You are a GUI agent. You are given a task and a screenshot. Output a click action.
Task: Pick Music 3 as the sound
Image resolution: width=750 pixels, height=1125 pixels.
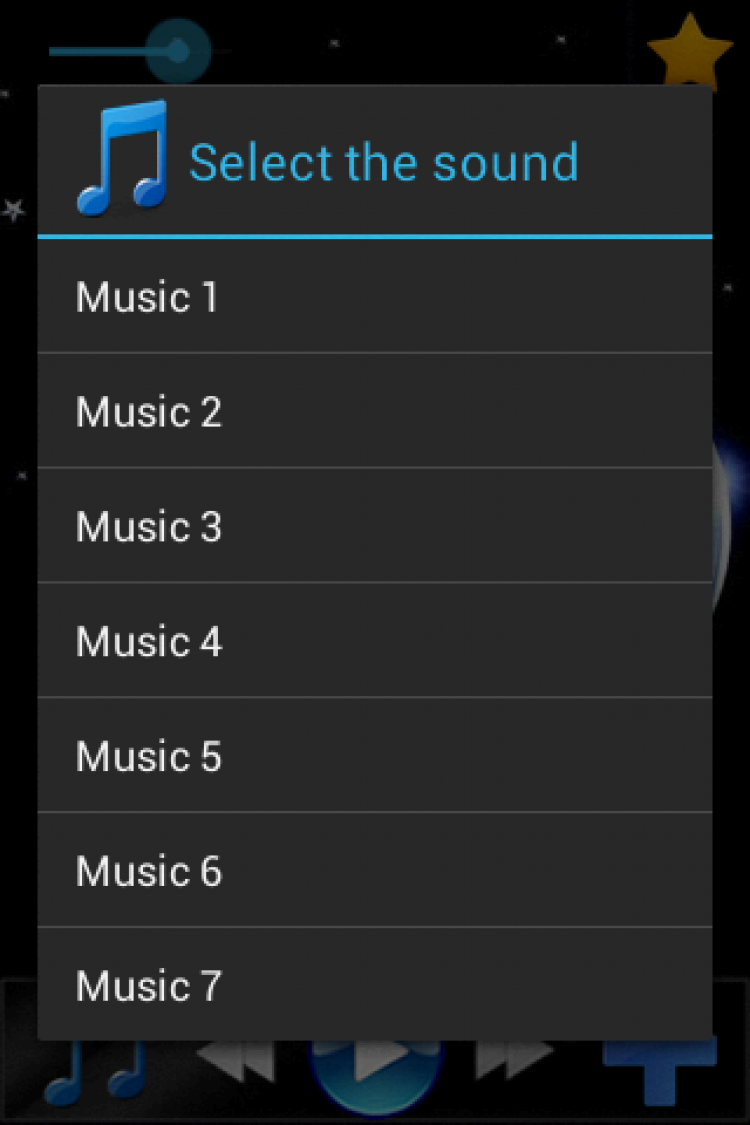coord(374,526)
